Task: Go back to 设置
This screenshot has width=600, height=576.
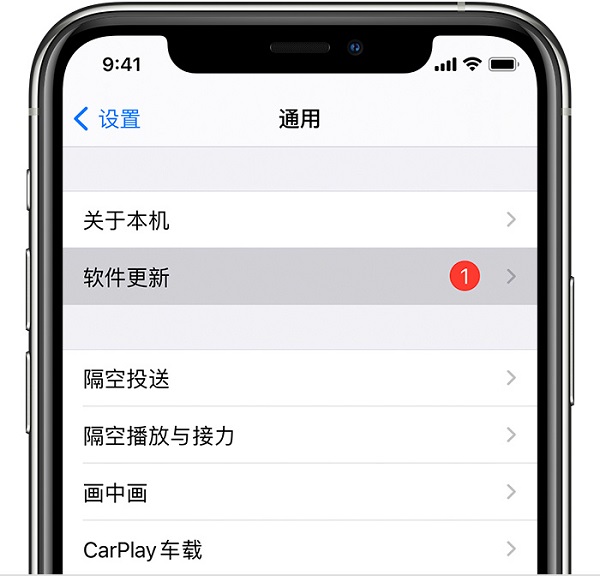Action: pyautogui.click(x=108, y=120)
